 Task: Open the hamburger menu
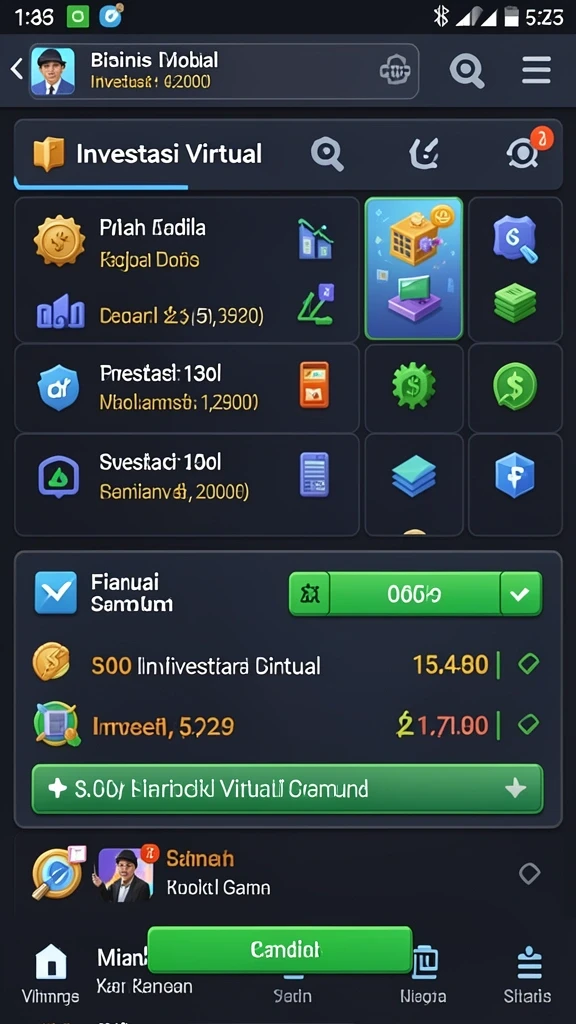(536, 70)
